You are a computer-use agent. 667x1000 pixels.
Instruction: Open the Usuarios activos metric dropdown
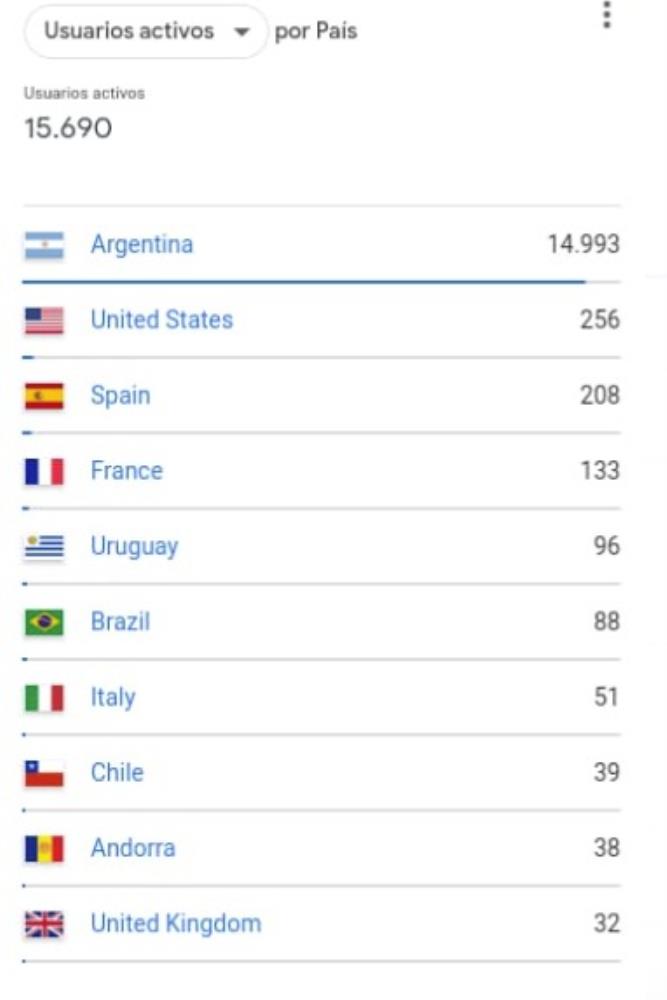[145, 31]
